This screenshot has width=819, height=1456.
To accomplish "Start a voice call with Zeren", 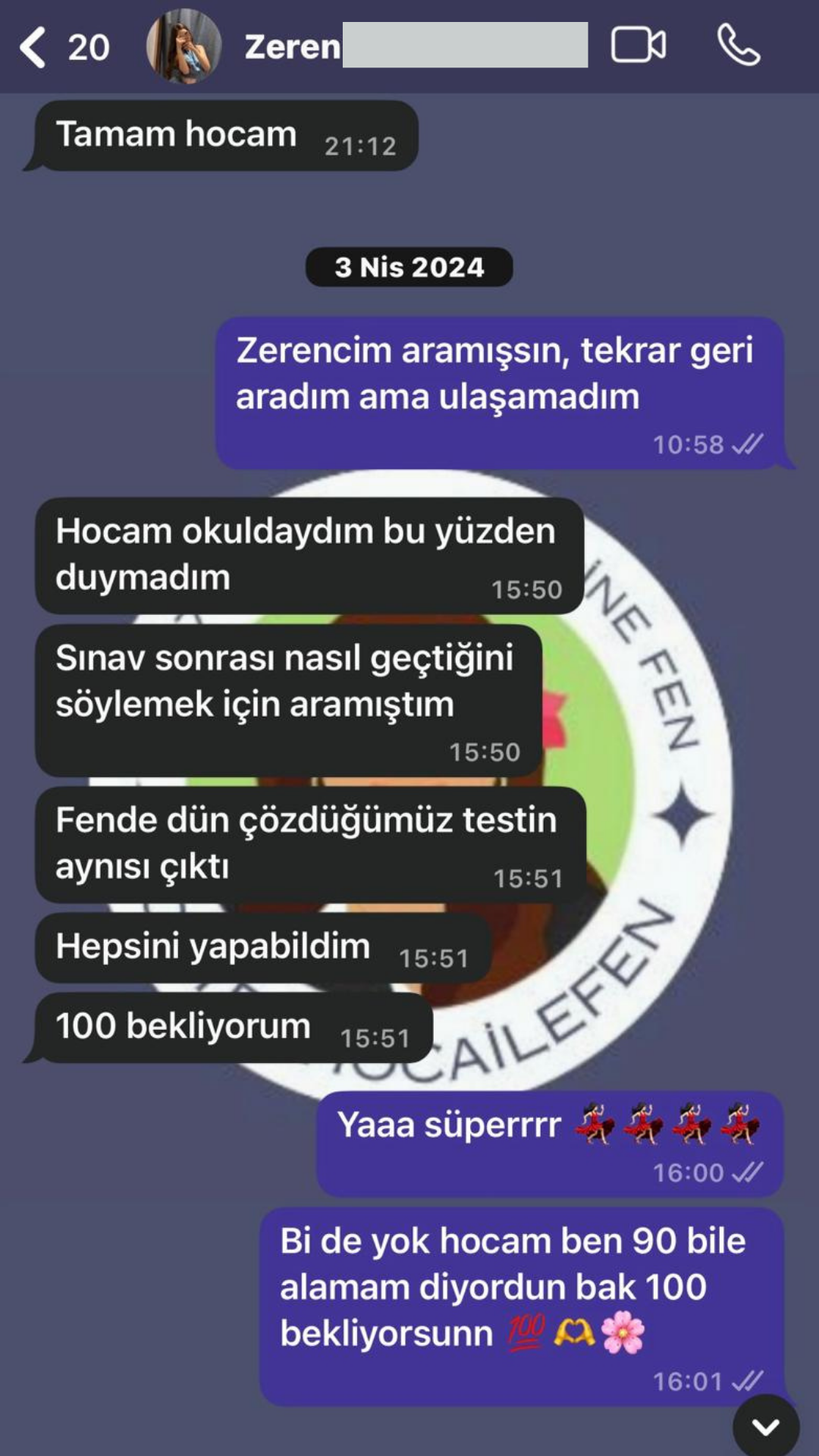I will click(x=738, y=45).
